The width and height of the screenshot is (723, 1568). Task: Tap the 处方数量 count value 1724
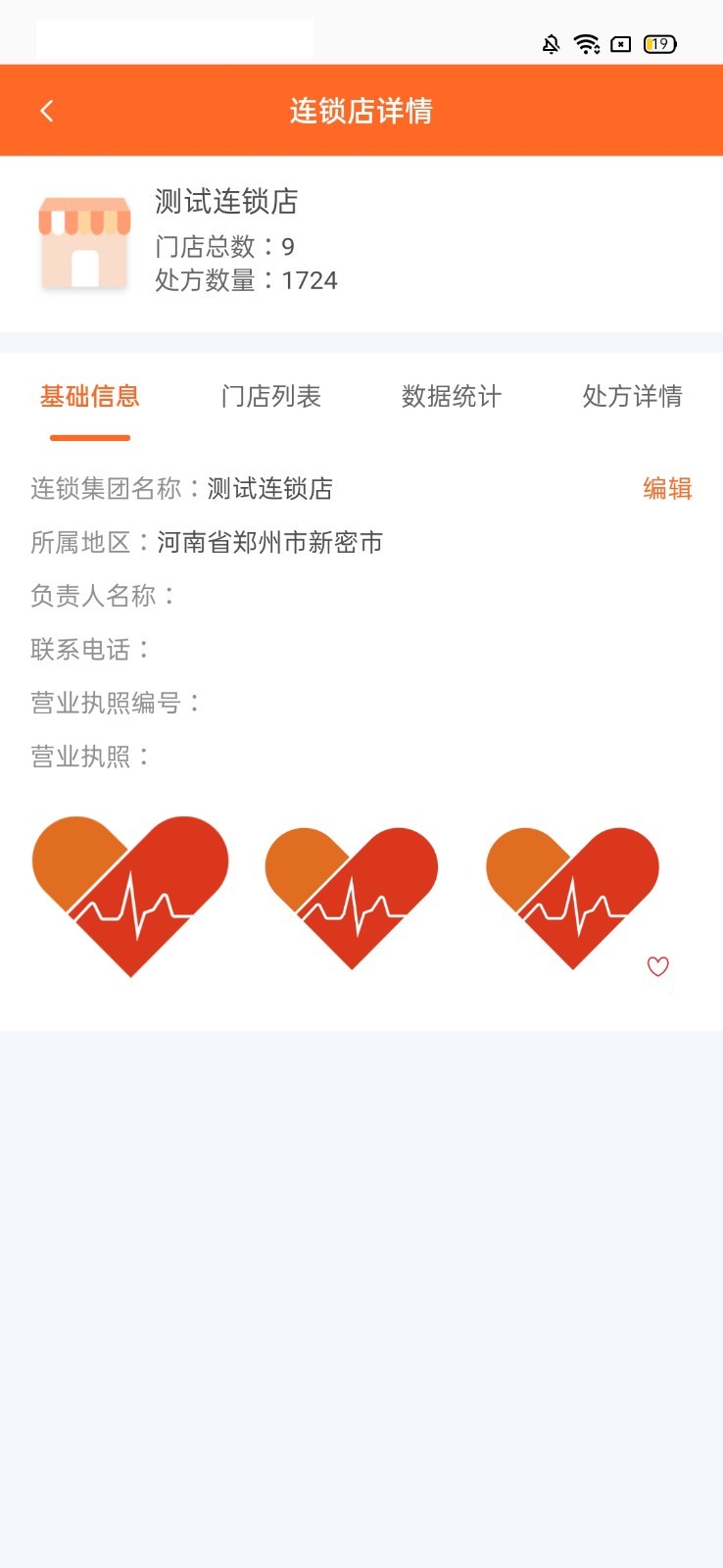[309, 280]
